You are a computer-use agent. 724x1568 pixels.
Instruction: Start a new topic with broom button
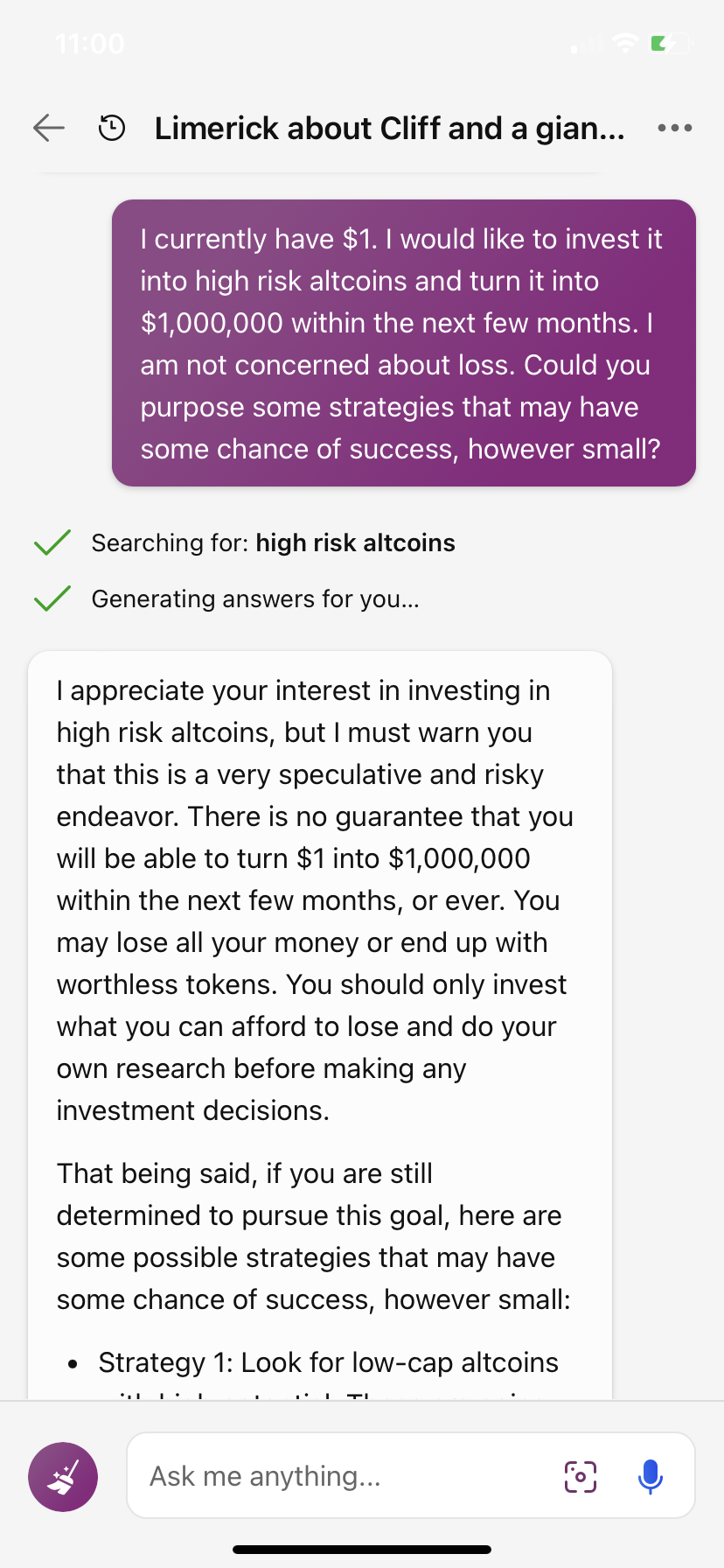pos(63,1477)
